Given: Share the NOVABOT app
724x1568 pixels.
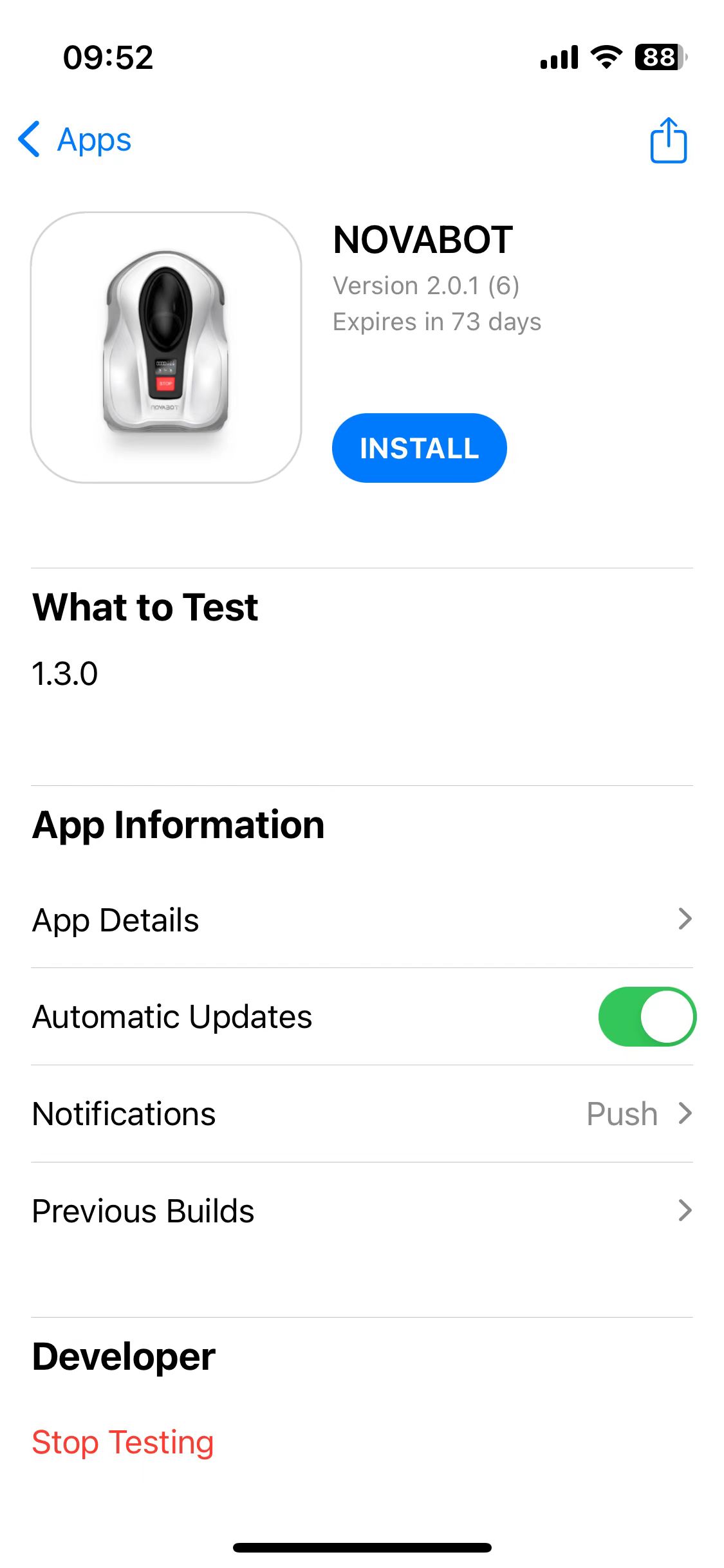Looking at the screenshot, I should point(668,140).
